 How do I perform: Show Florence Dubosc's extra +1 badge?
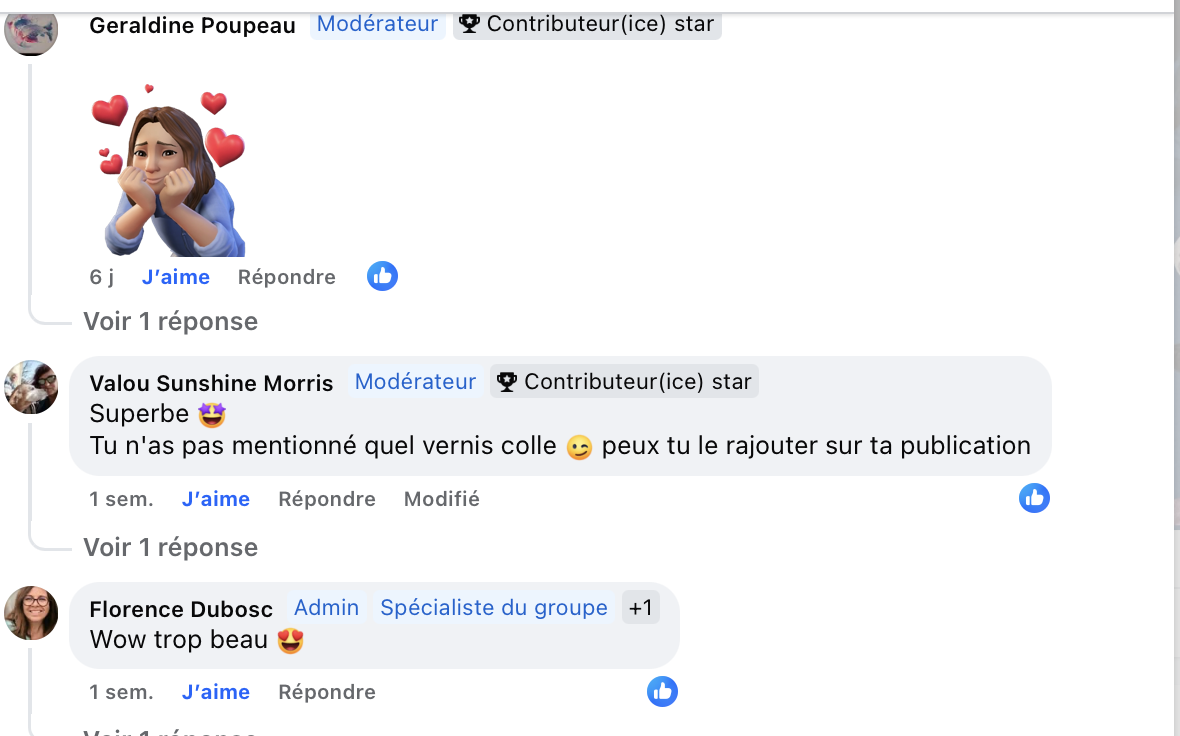[640, 608]
